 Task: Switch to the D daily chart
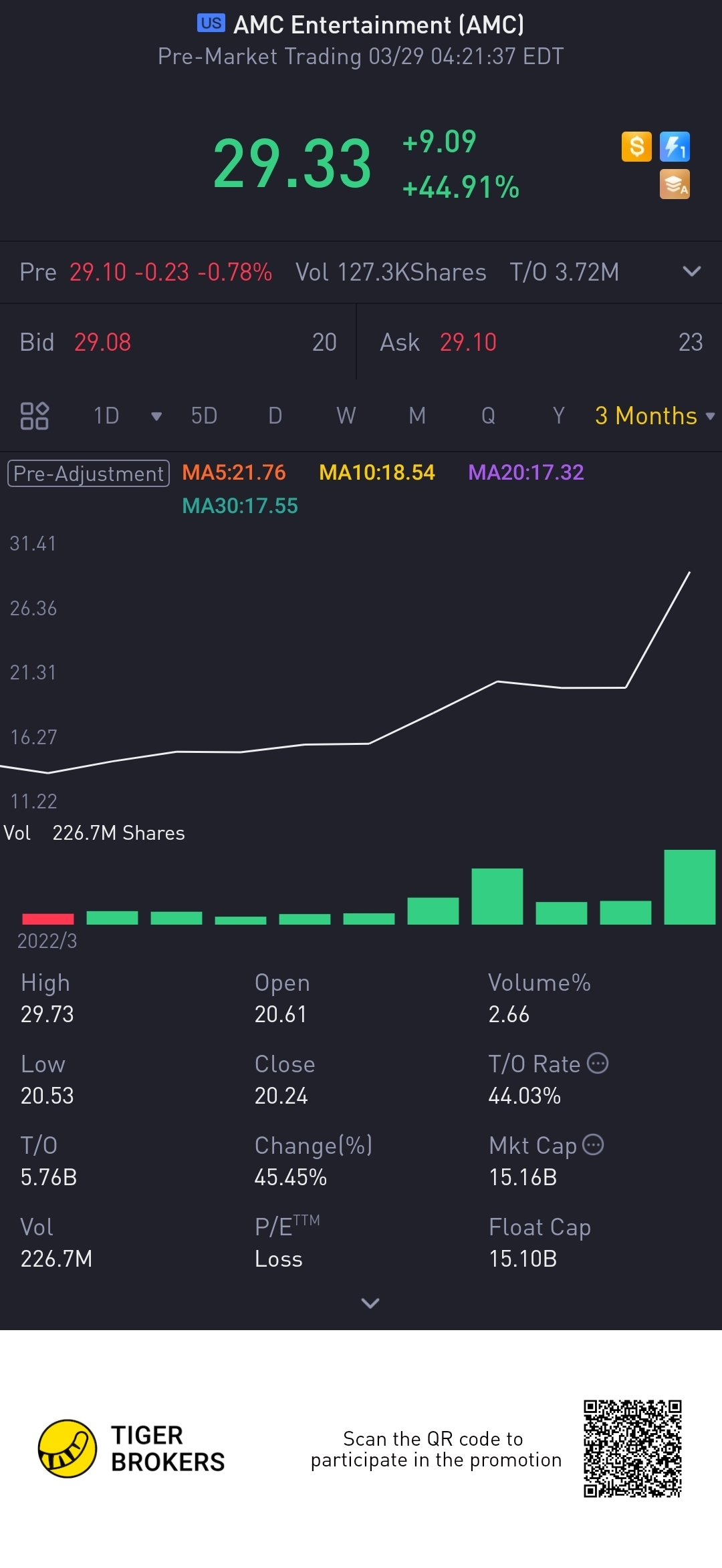coord(275,416)
